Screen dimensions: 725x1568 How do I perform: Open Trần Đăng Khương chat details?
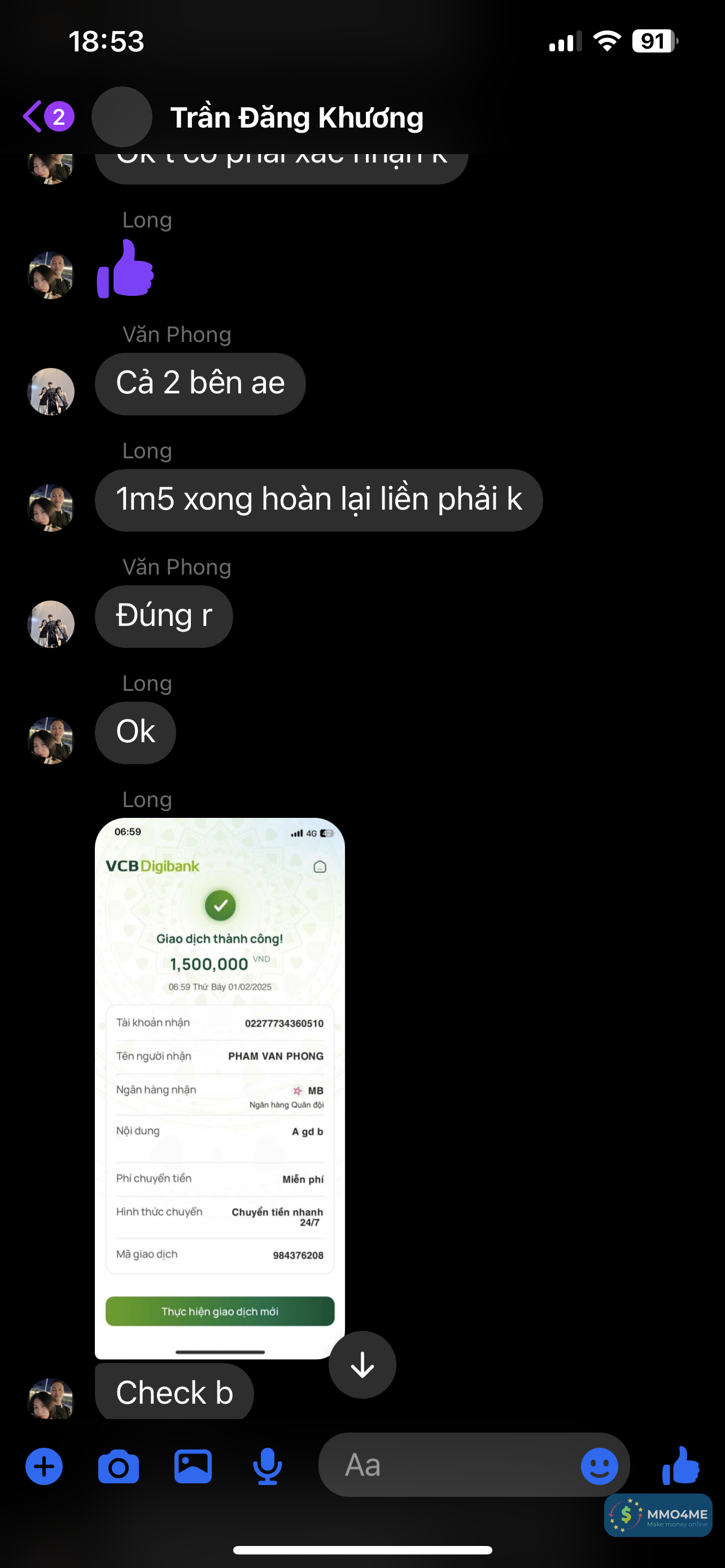coord(296,117)
